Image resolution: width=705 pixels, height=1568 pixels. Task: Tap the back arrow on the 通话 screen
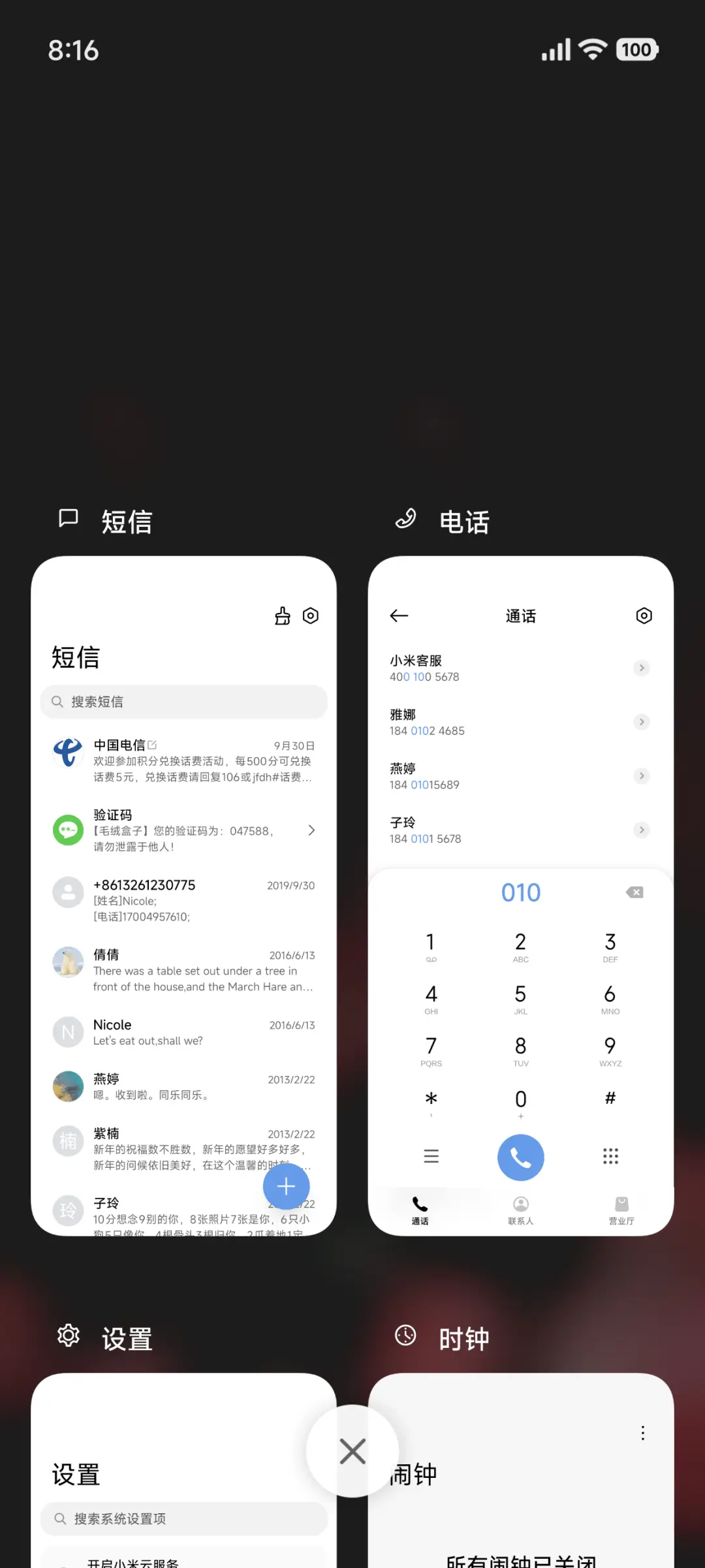[x=399, y=616]
